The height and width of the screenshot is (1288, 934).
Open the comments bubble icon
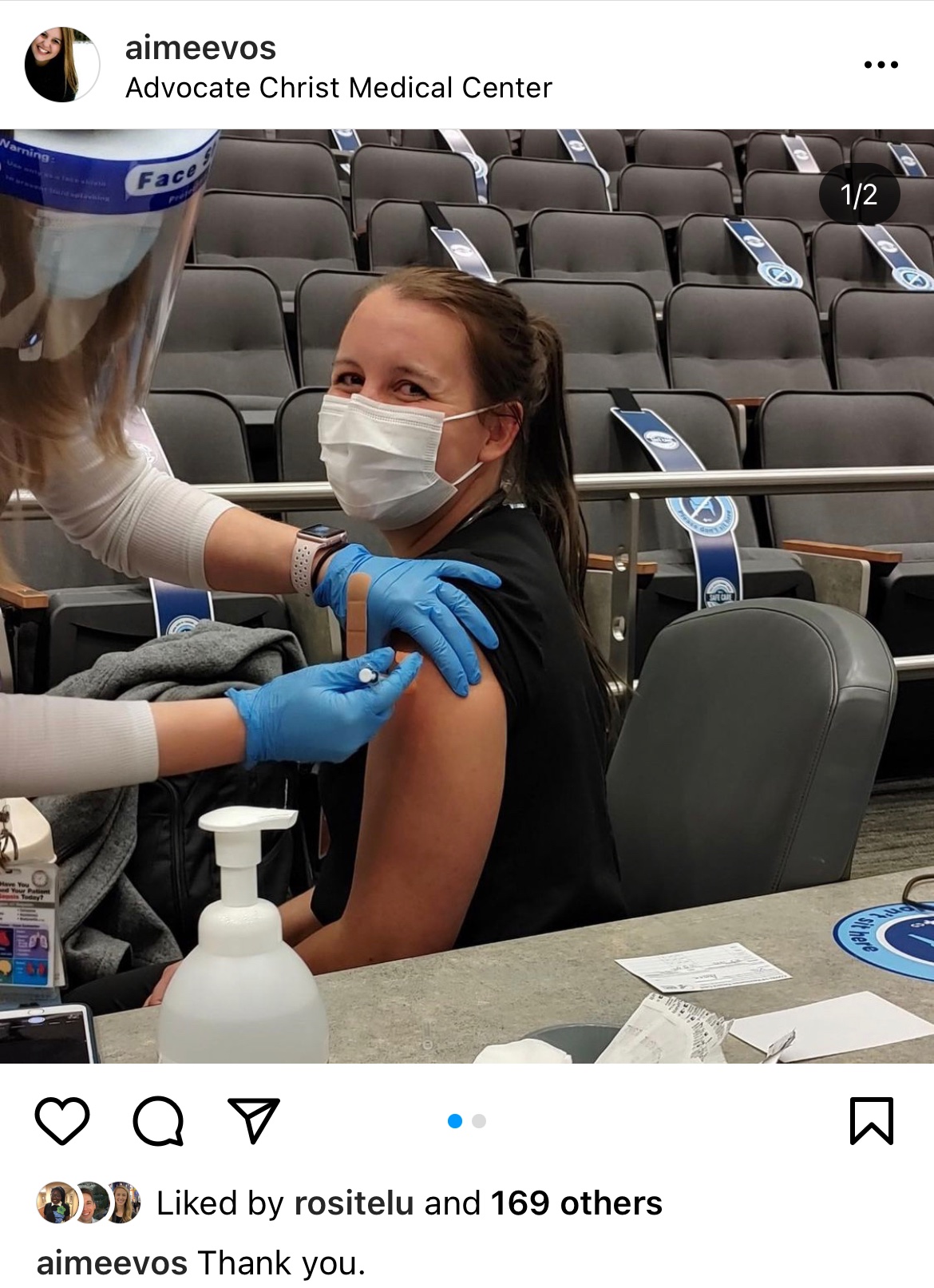pos(158,1121)
